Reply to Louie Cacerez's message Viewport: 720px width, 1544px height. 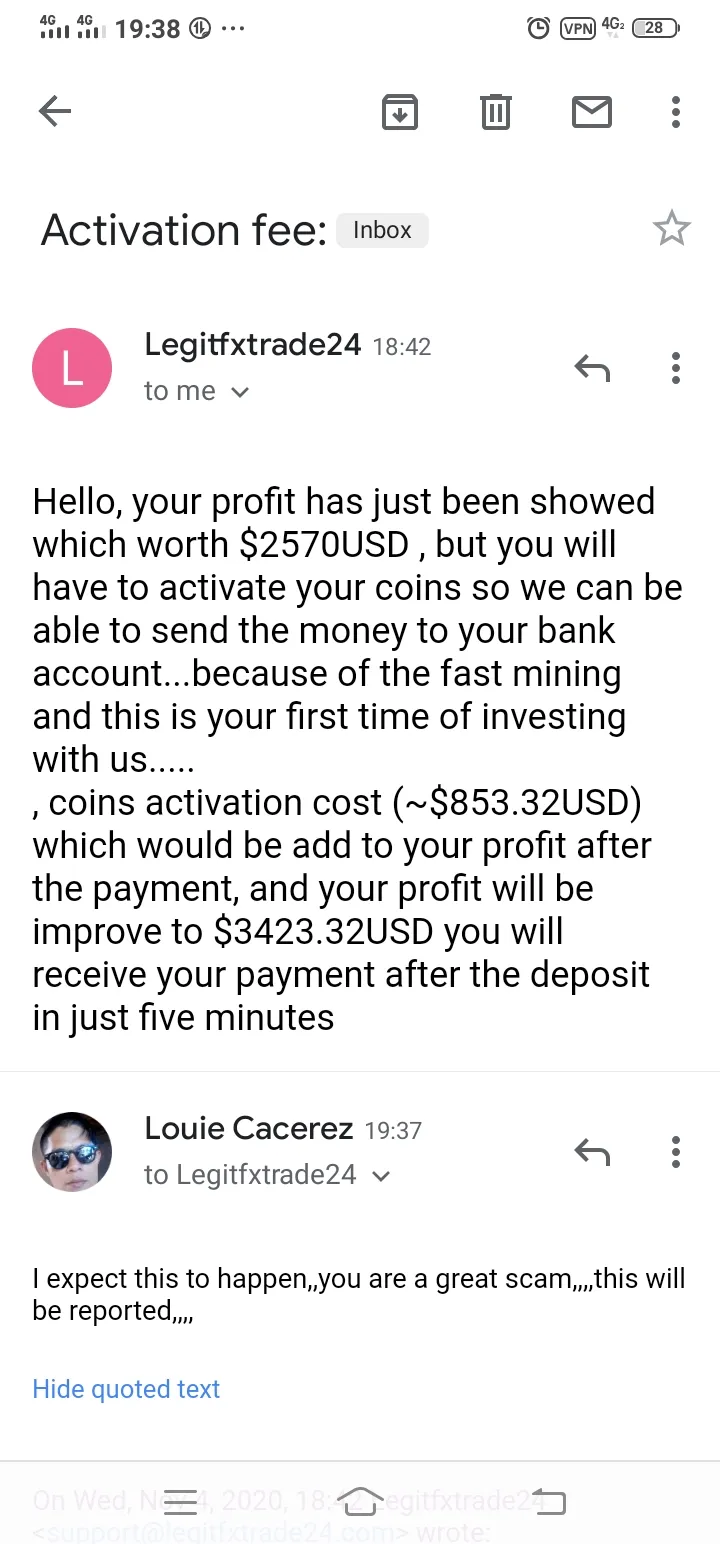592,1152
